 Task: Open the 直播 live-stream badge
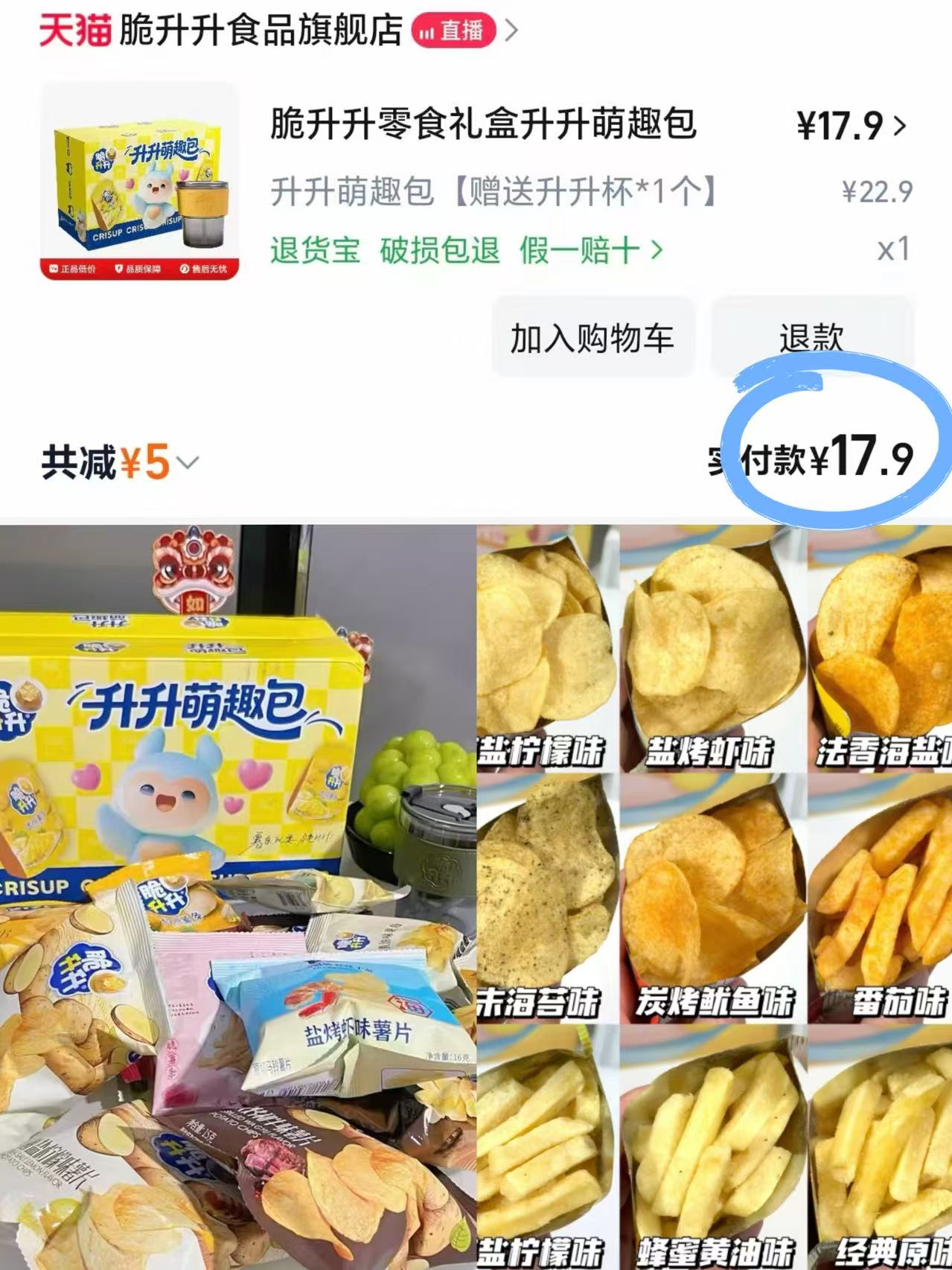453,29
